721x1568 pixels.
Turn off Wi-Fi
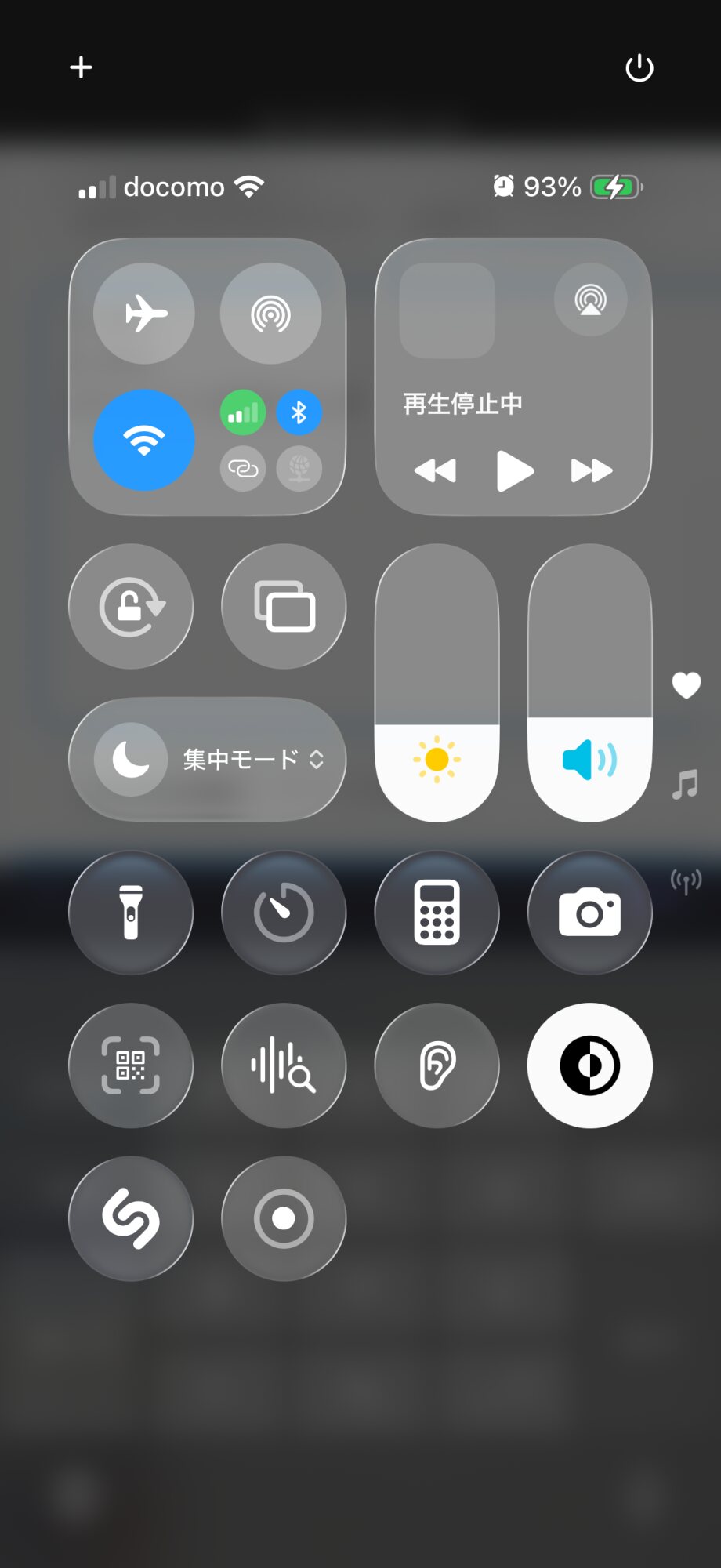(x=144, y=440)
